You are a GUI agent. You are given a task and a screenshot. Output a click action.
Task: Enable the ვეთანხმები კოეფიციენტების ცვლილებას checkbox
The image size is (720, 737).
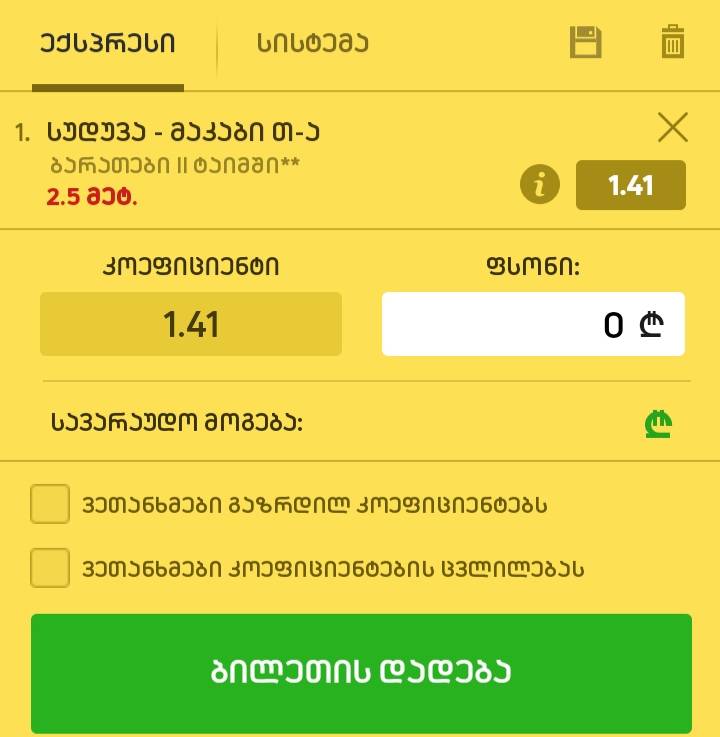pyautogui.click(x=50, y=567)
